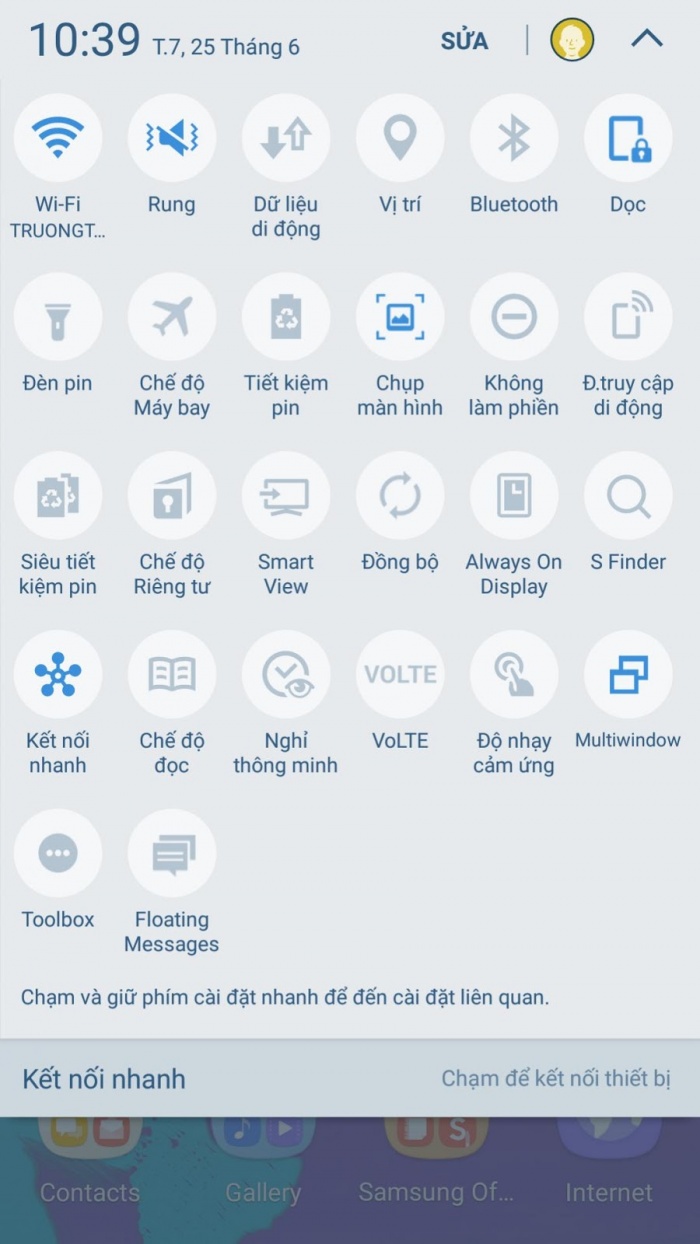Open S Finder search
The image size is (700, 1244).
(x=628, y=496)
